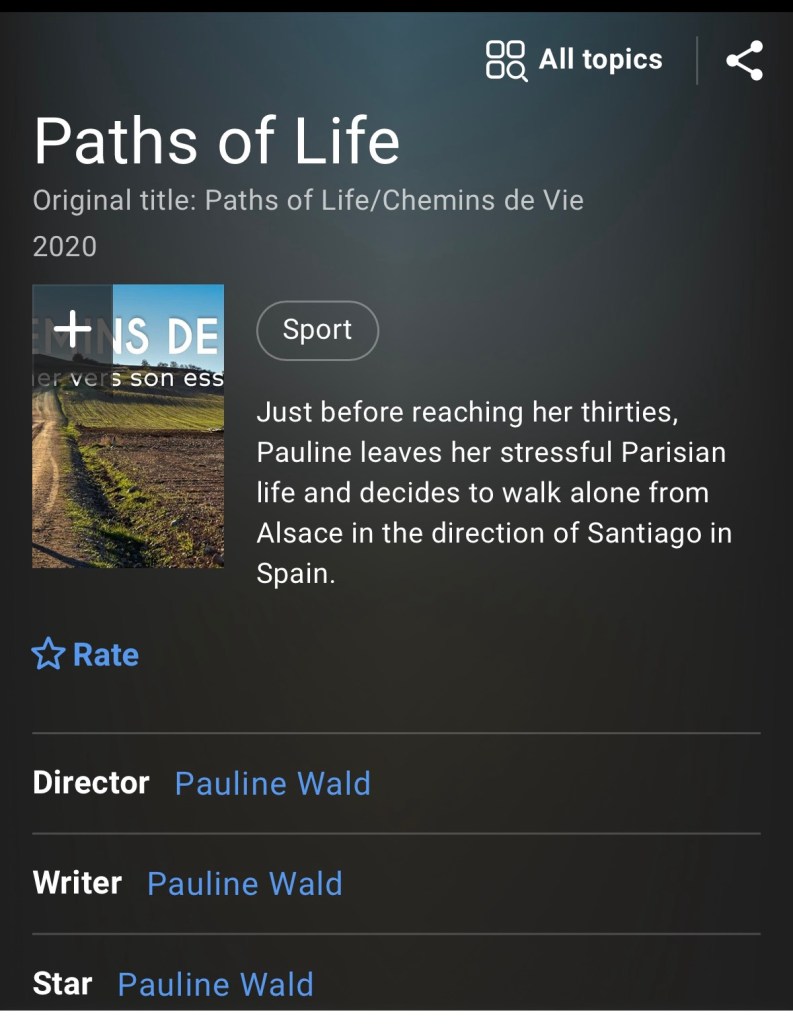Viewport: 793px width, 1024px height.
Task: Open All topics
Action: click(574, 60)
